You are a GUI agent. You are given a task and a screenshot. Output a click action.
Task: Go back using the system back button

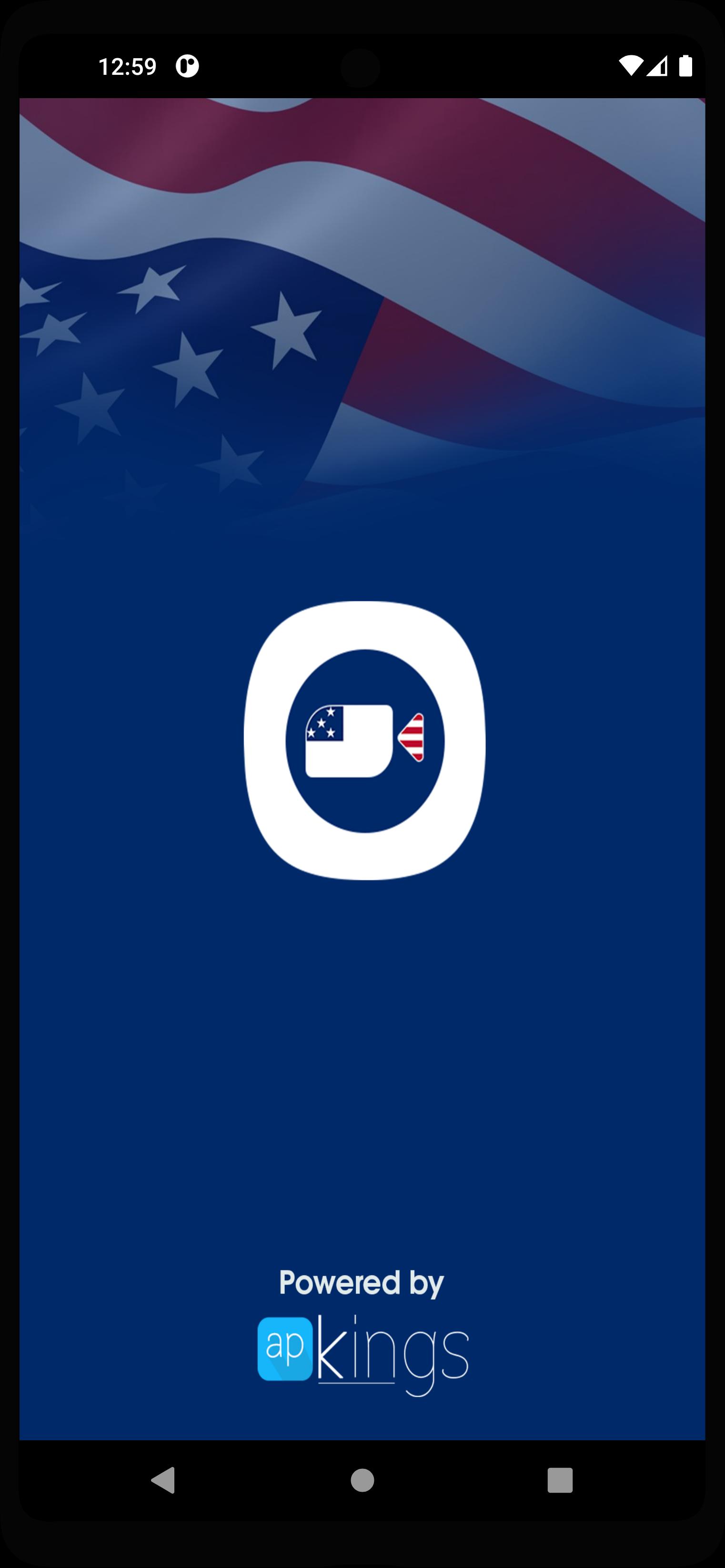(163, 1480)
